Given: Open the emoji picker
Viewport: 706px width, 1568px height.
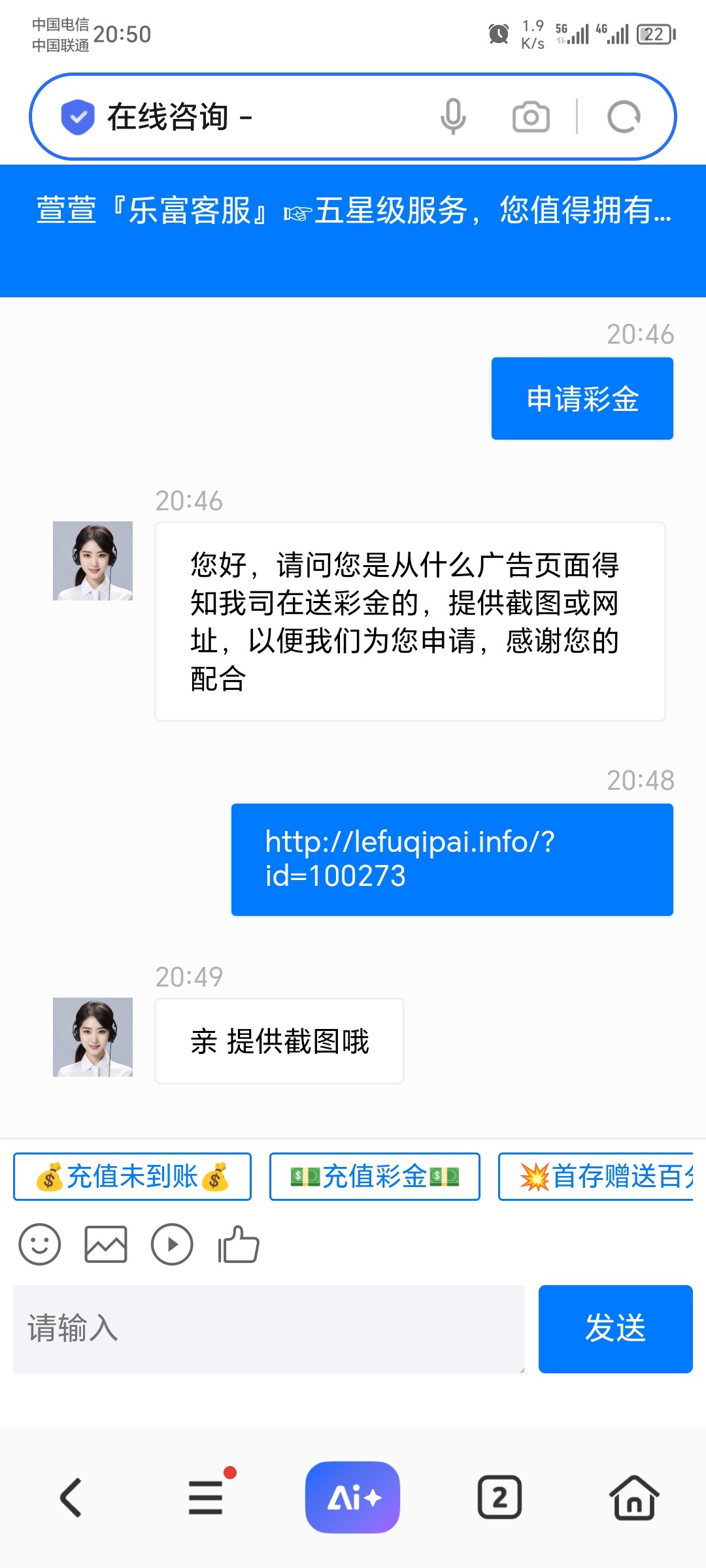Looking at the screenshot, I should tap(40, 1245).
